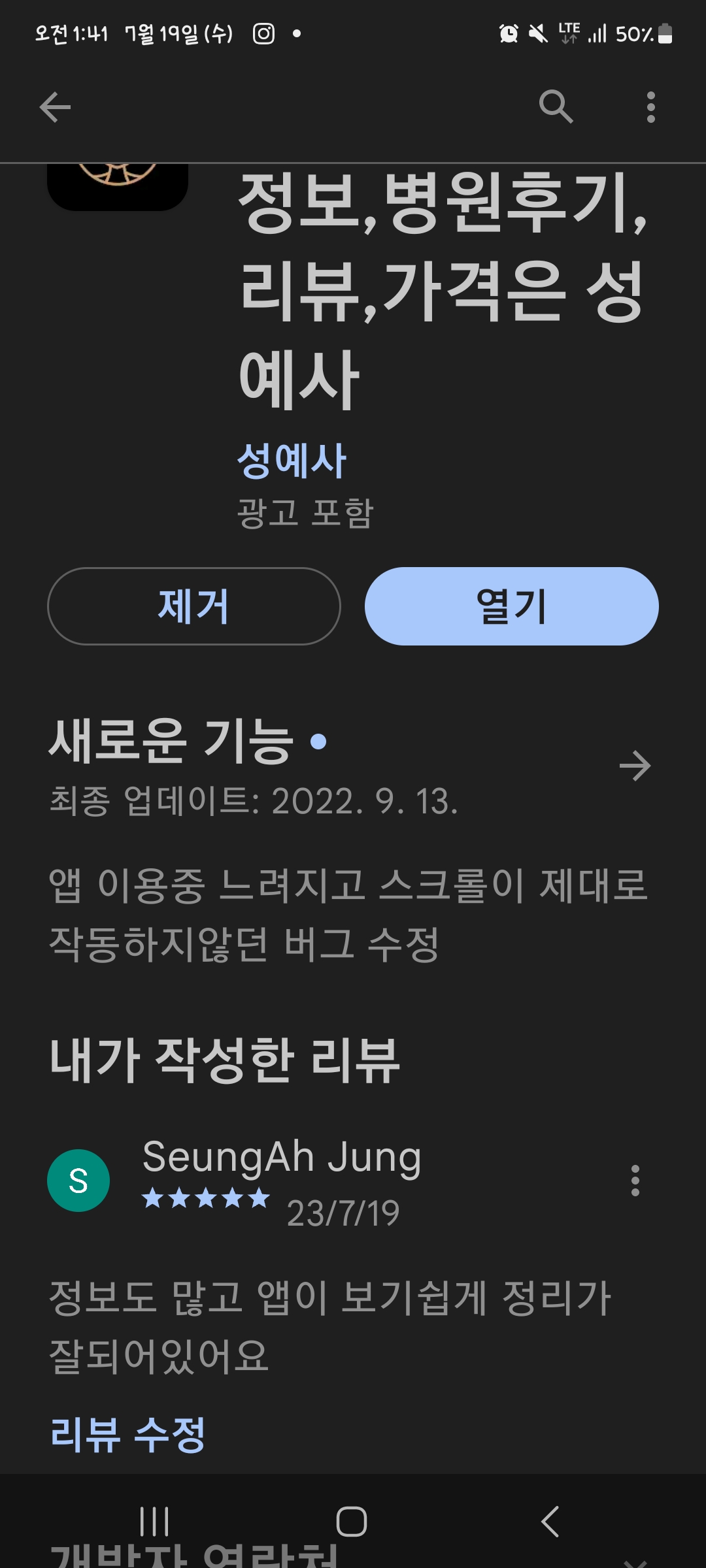
Task: Open the developer page 성예사
Action: pyautogui.click(x=291, y=461)
